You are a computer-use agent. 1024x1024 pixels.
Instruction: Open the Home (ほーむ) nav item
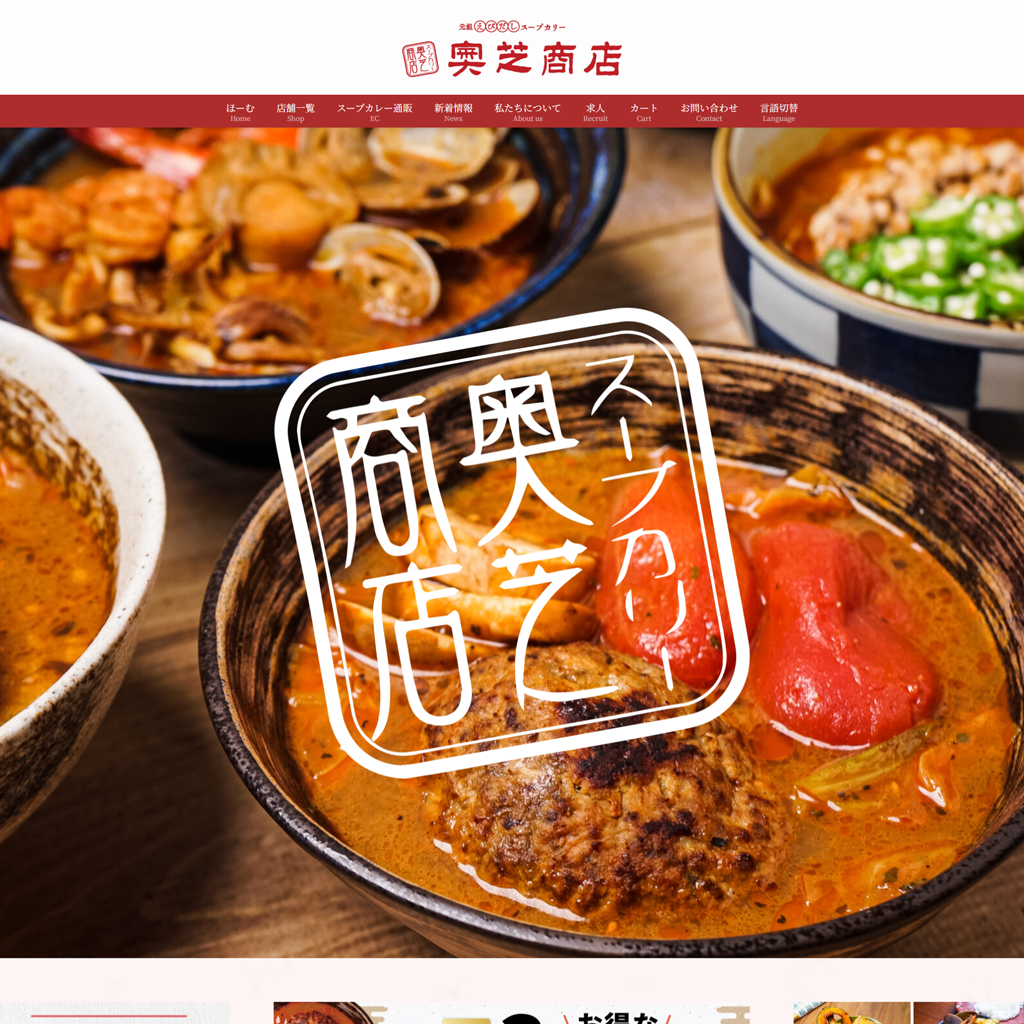click(x=240, y=111)
